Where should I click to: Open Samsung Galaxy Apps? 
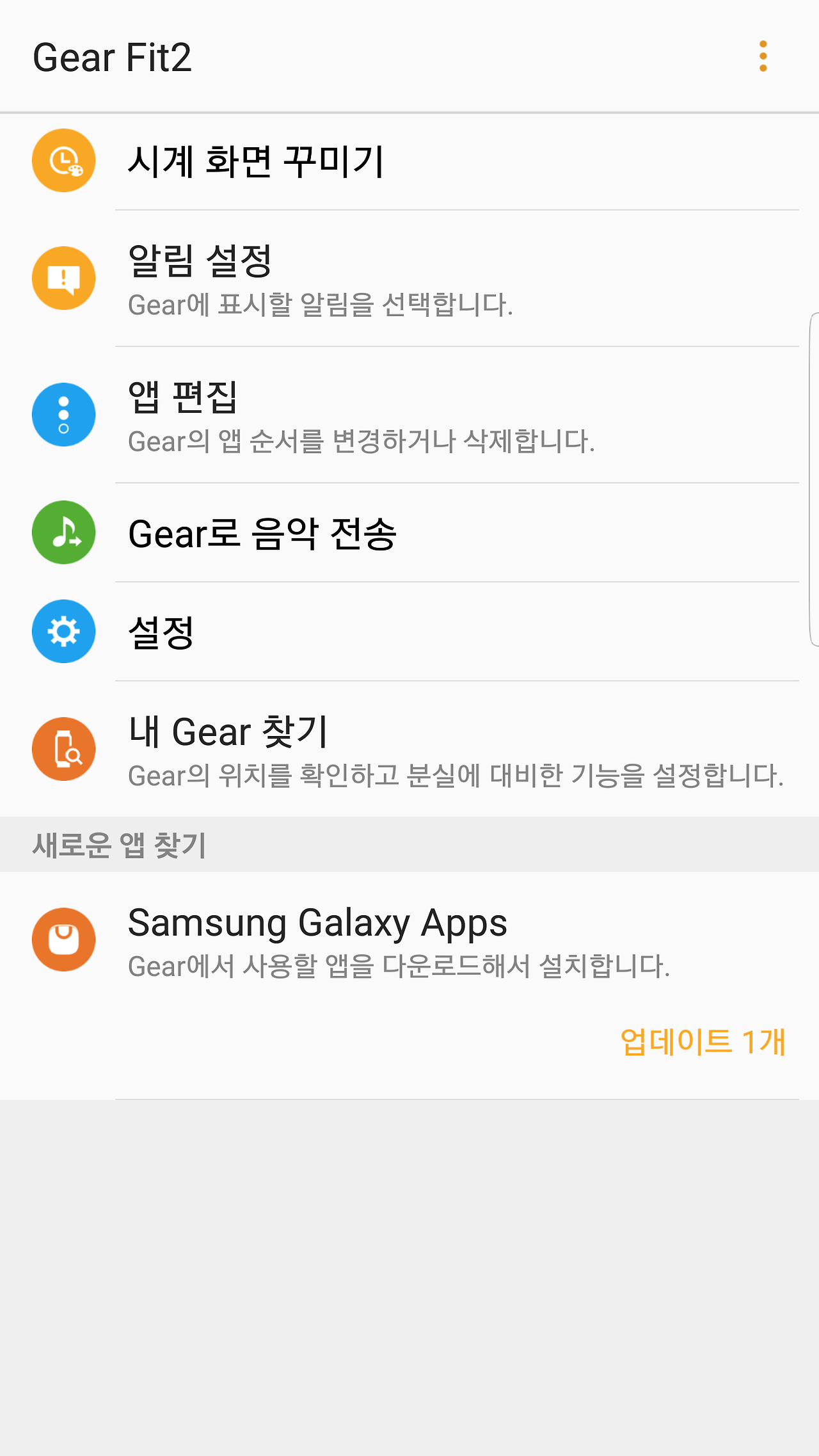(x=409, y=940)
